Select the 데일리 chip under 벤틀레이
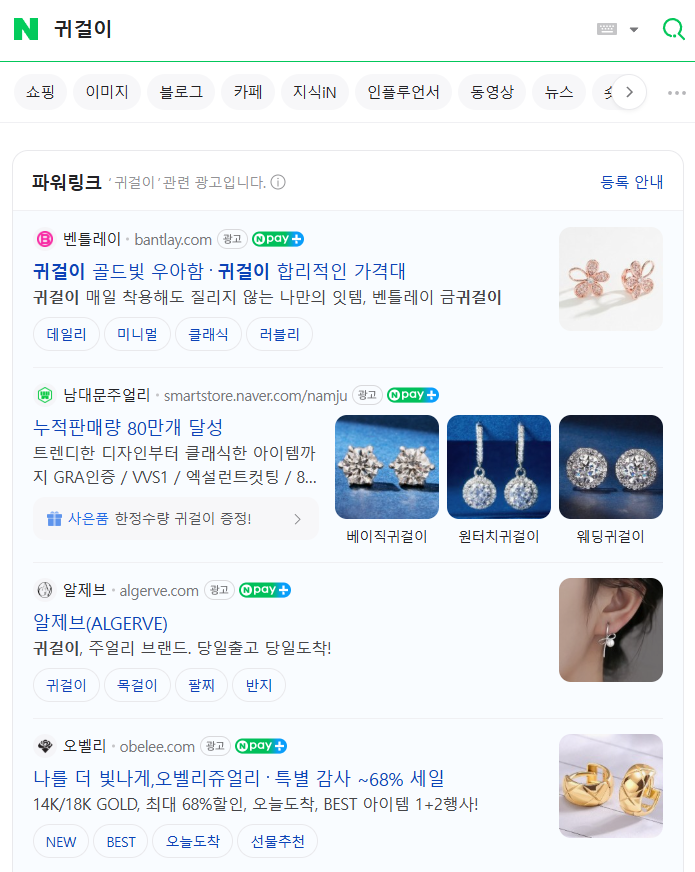Viewport: 695px width, 872px height. (x=67, y=334)
